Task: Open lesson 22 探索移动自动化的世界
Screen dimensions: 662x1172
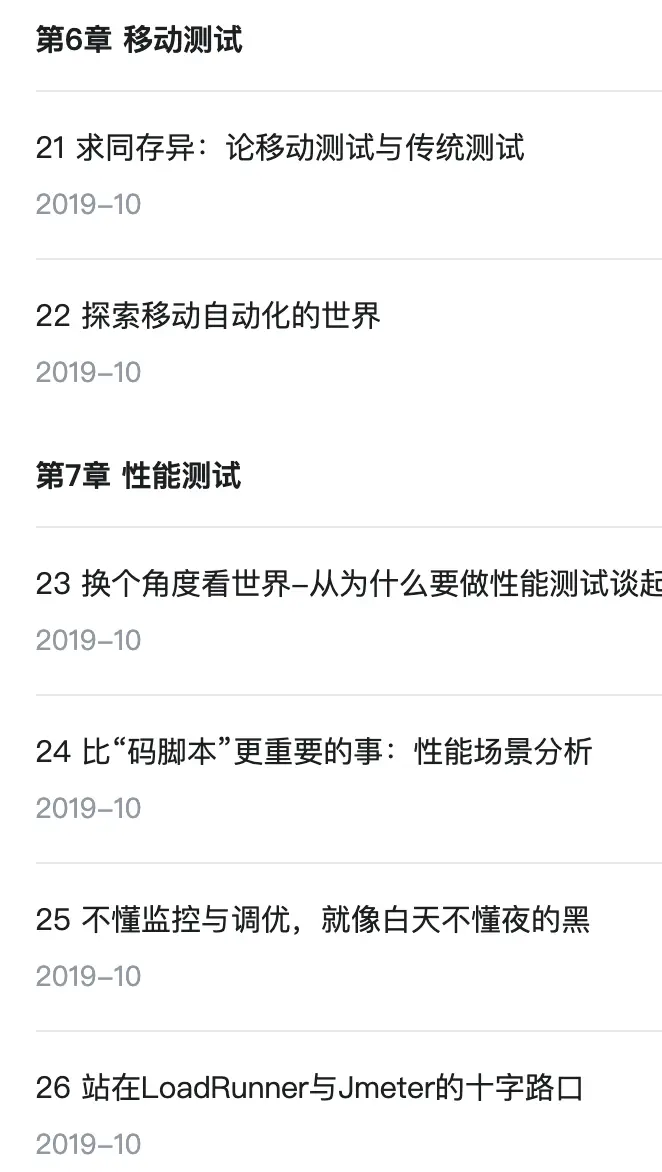Action: pos(208,317)
